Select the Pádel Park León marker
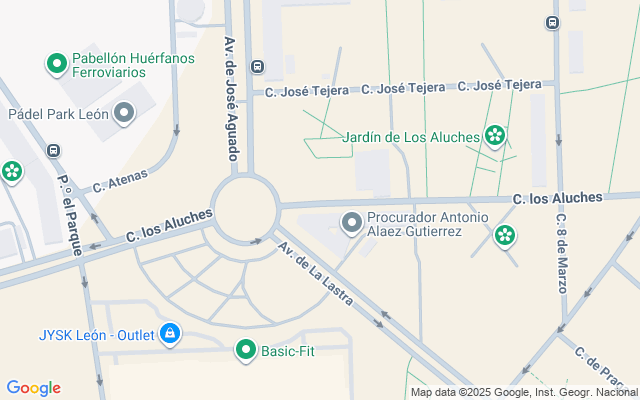This screenshot has width=640, height=400. 124,113
